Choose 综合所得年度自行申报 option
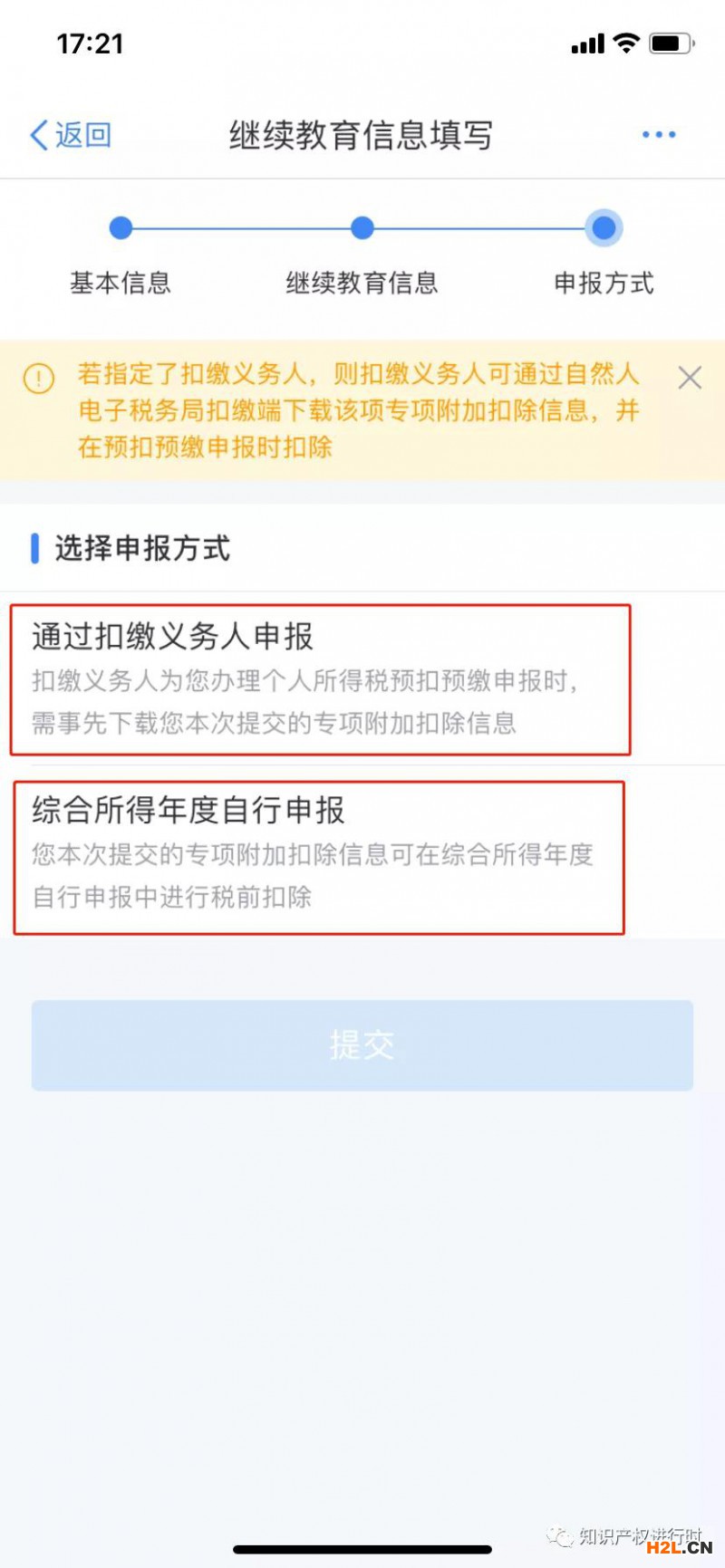This screenshot has width=725, height=1568. click(319, 857)
